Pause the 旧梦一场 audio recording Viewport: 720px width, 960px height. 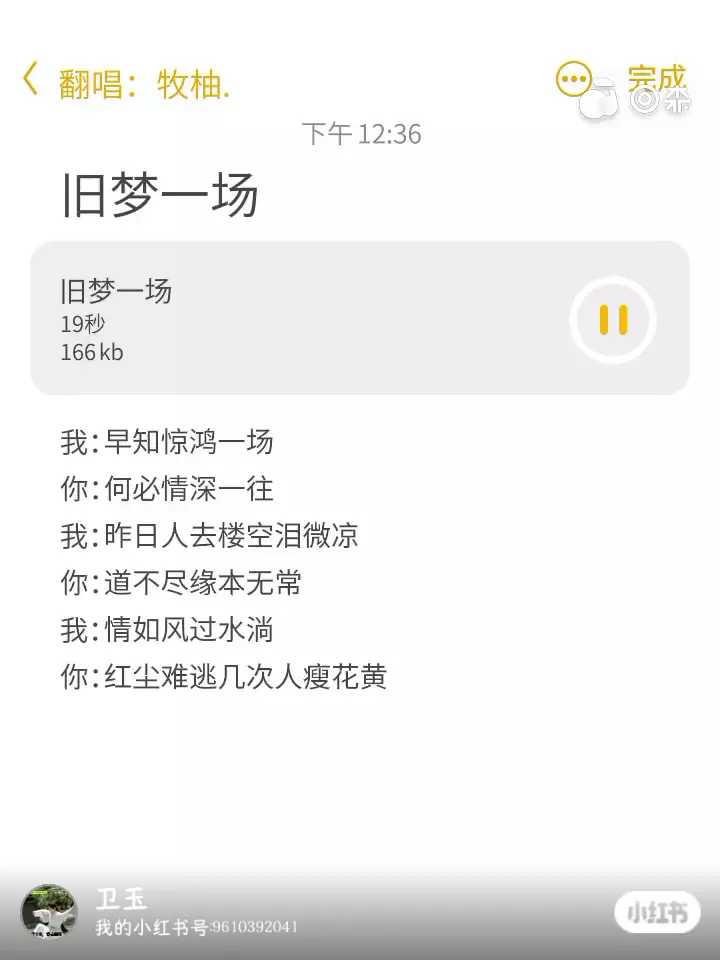(x=613, y=320)
